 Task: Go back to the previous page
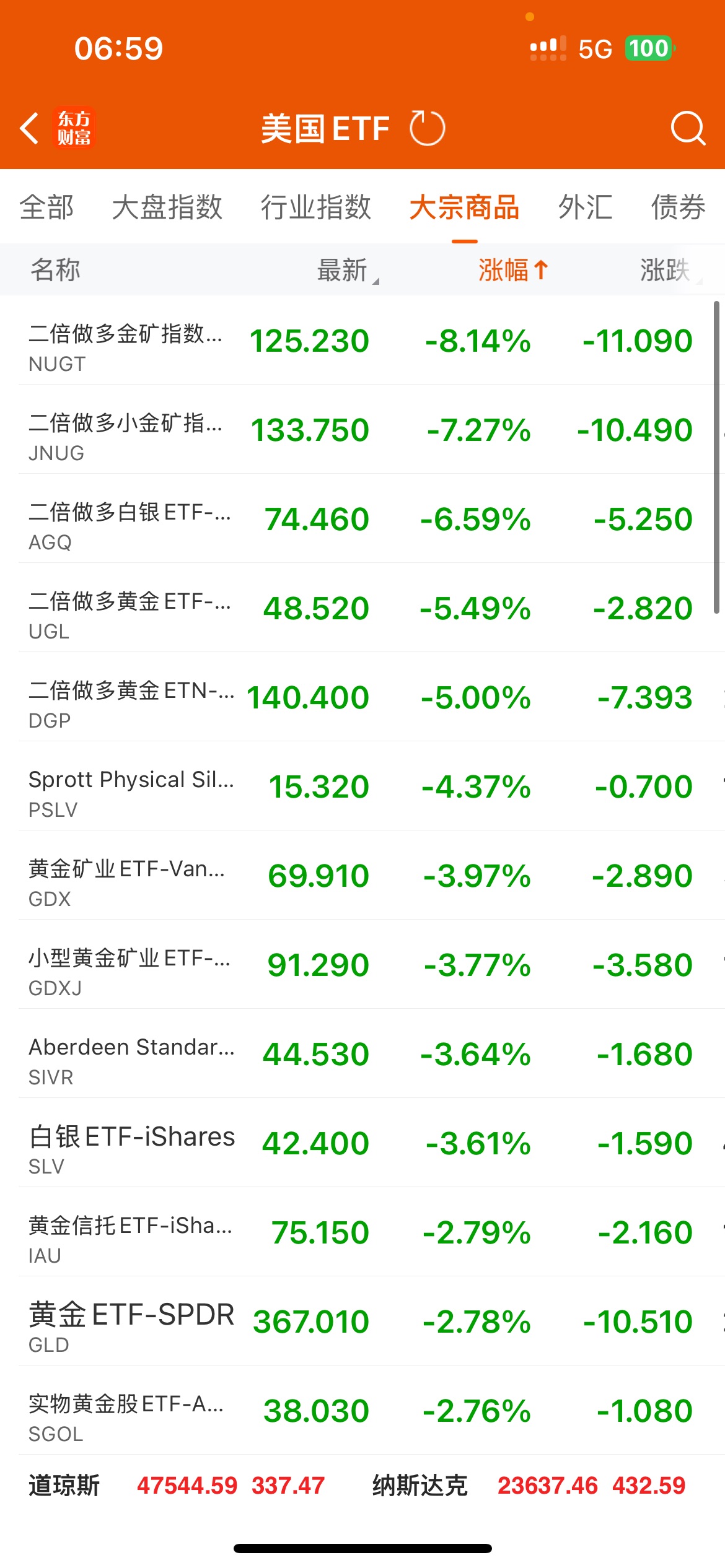(30, 128)
